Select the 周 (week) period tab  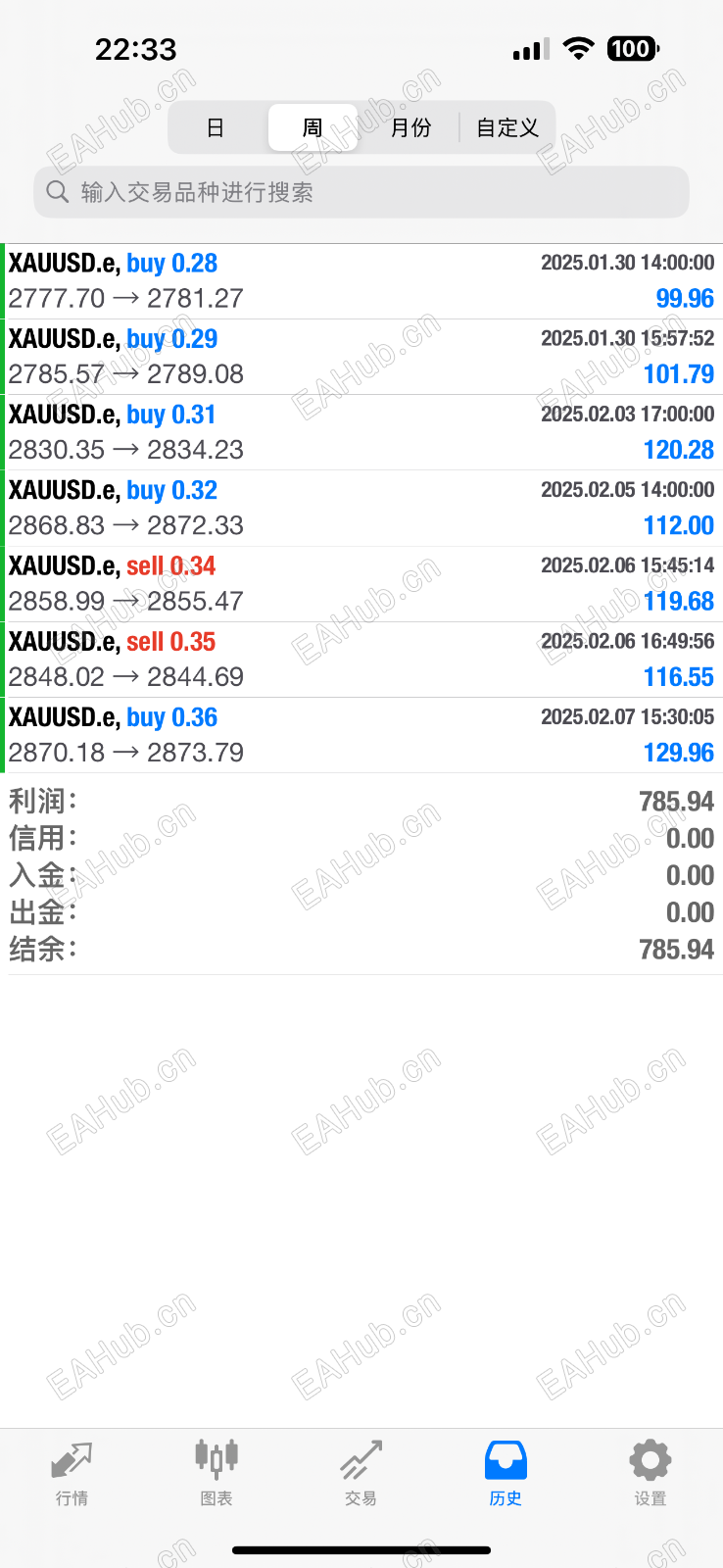[x=313, y=127]
